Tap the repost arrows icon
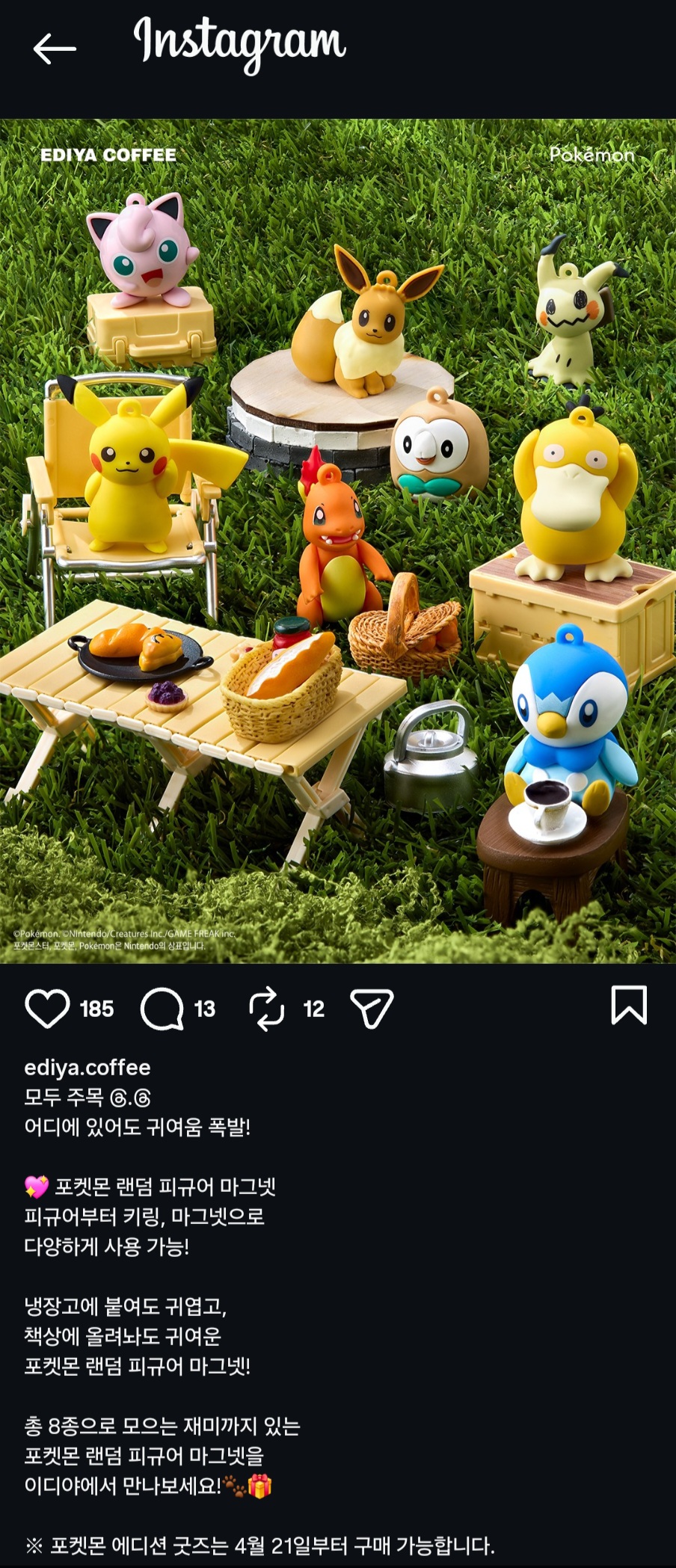The width and height of the screenshot is (676, 1568). coord(267,1008)
